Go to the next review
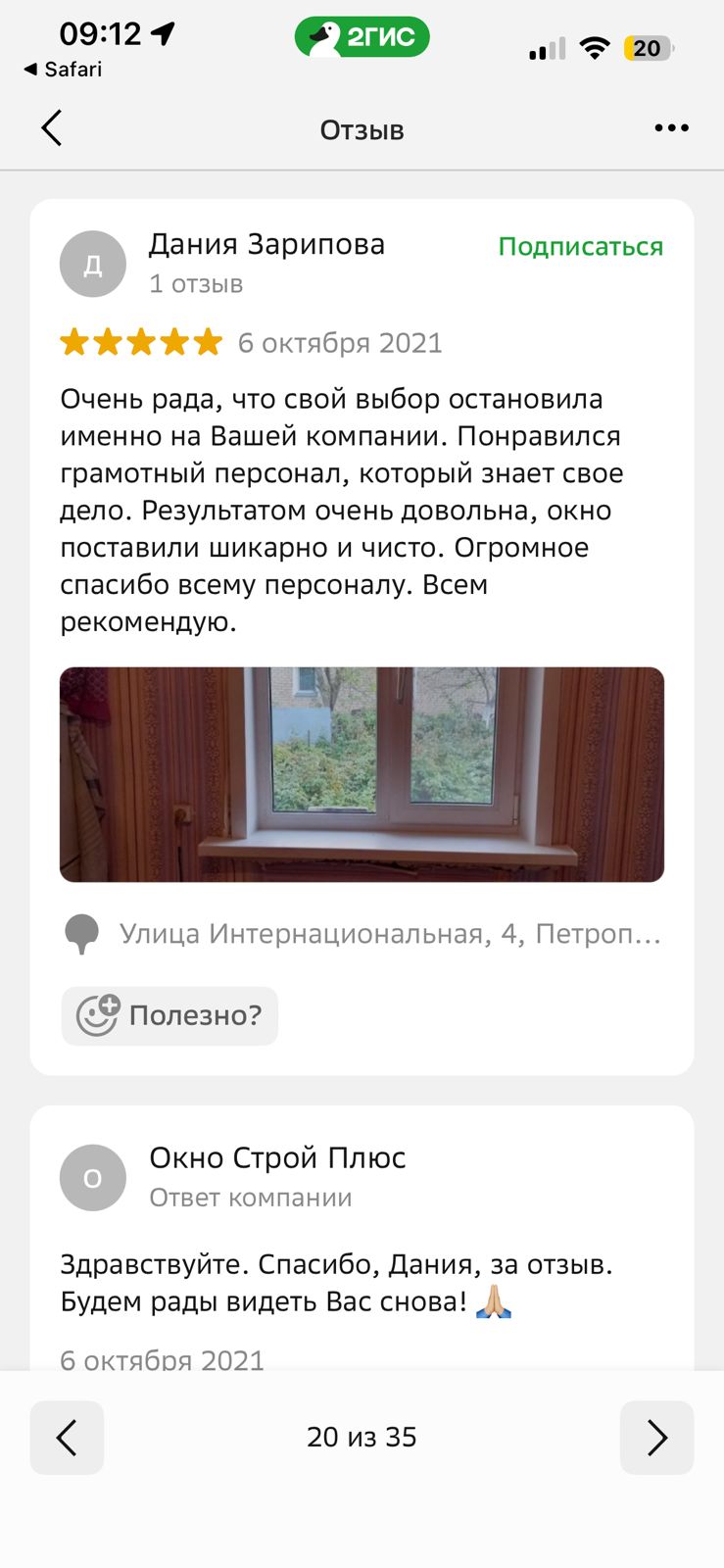The image size is (724, 1568). (656, 1438)
